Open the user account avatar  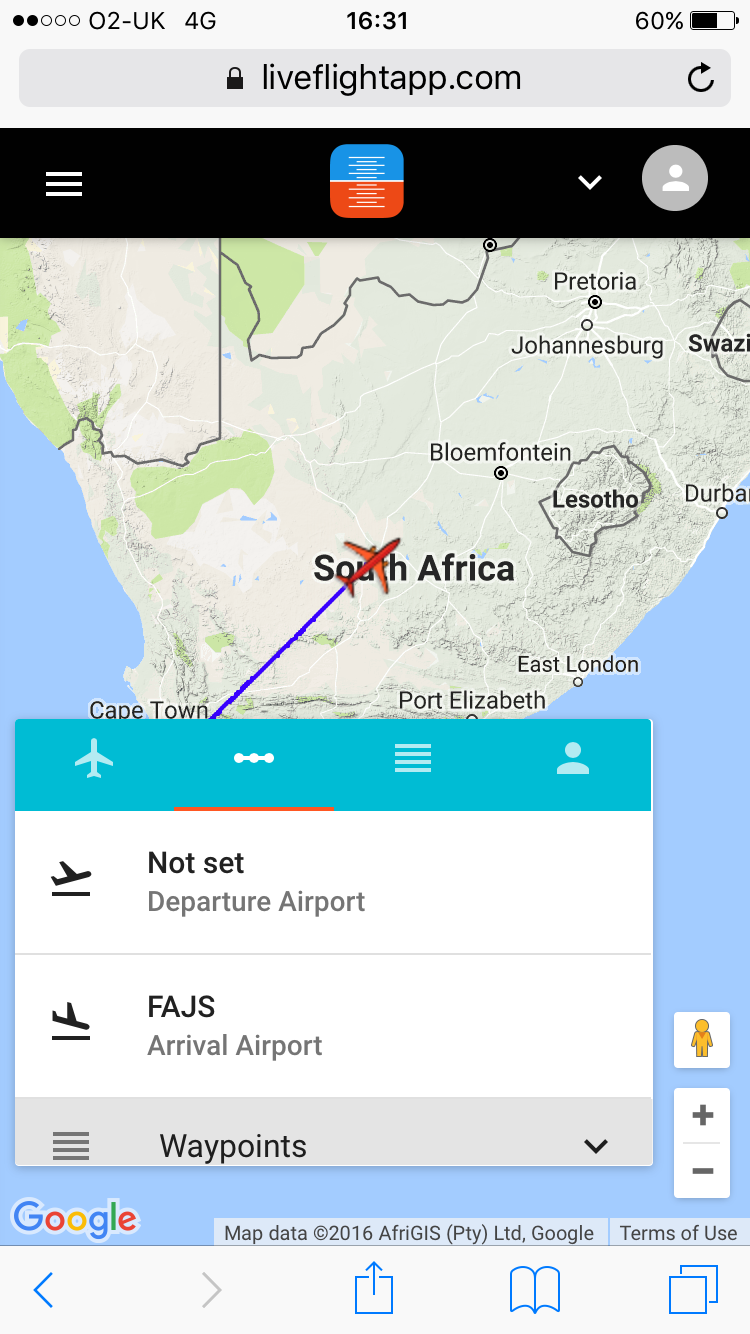675,180
